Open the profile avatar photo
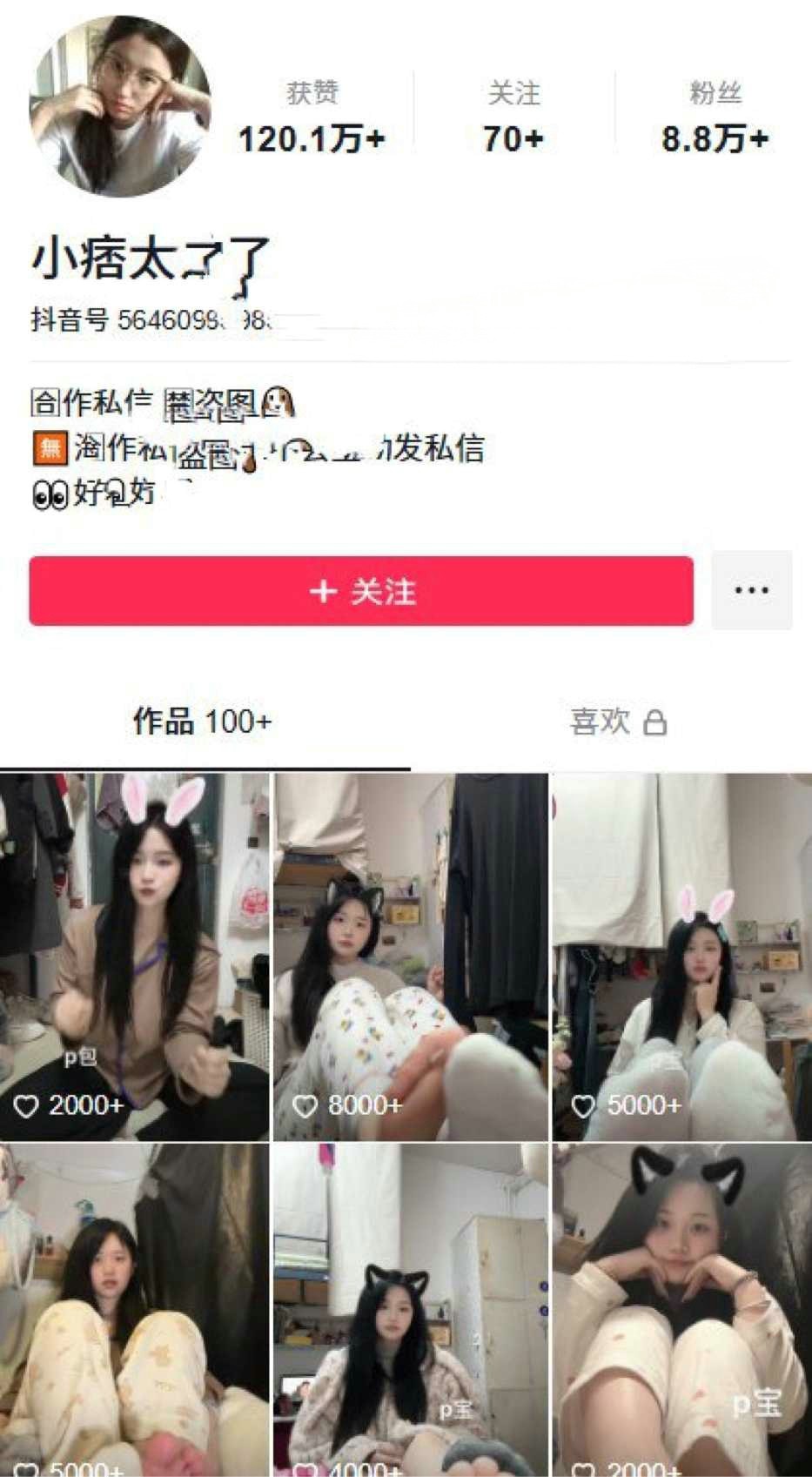 120,106
